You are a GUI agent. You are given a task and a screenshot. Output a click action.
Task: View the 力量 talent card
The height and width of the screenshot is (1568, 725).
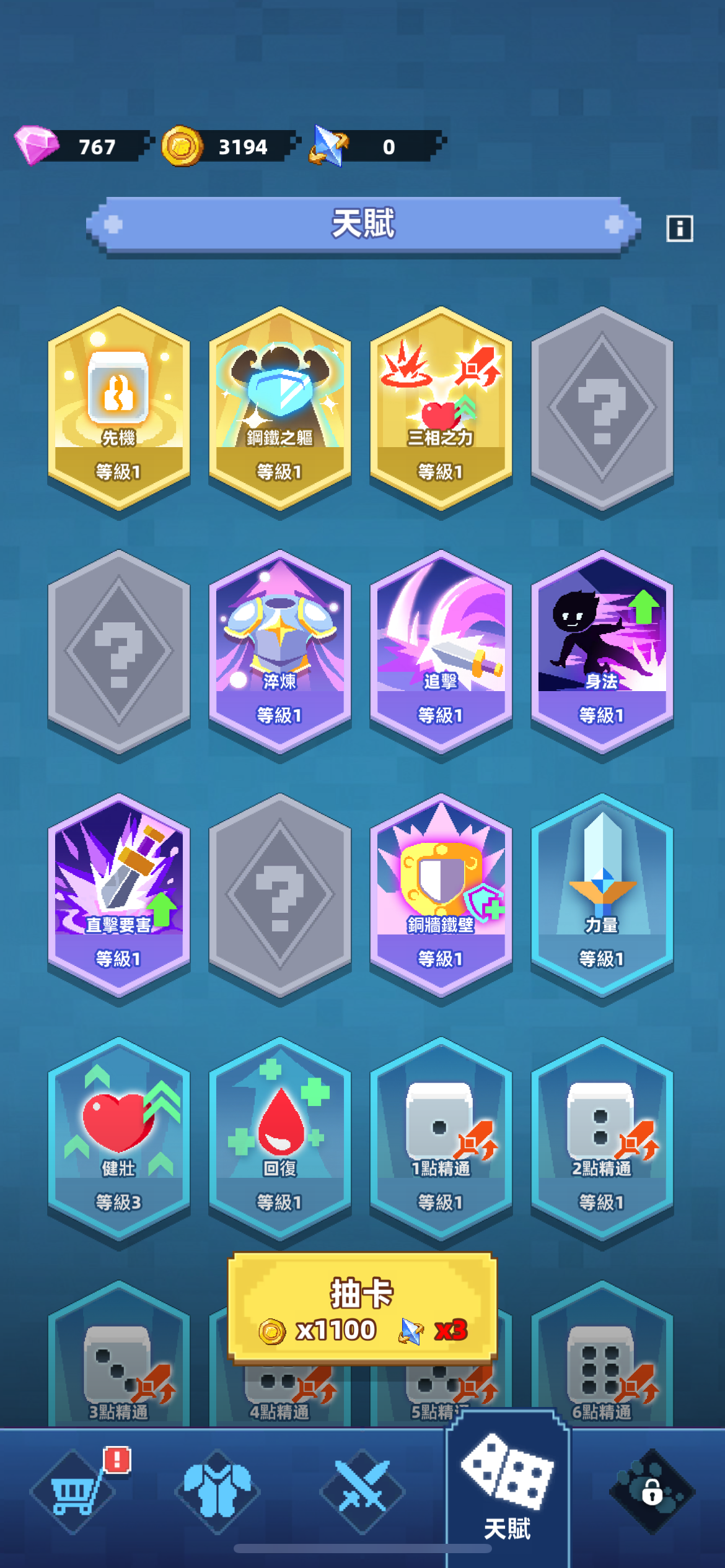(602, 895)
